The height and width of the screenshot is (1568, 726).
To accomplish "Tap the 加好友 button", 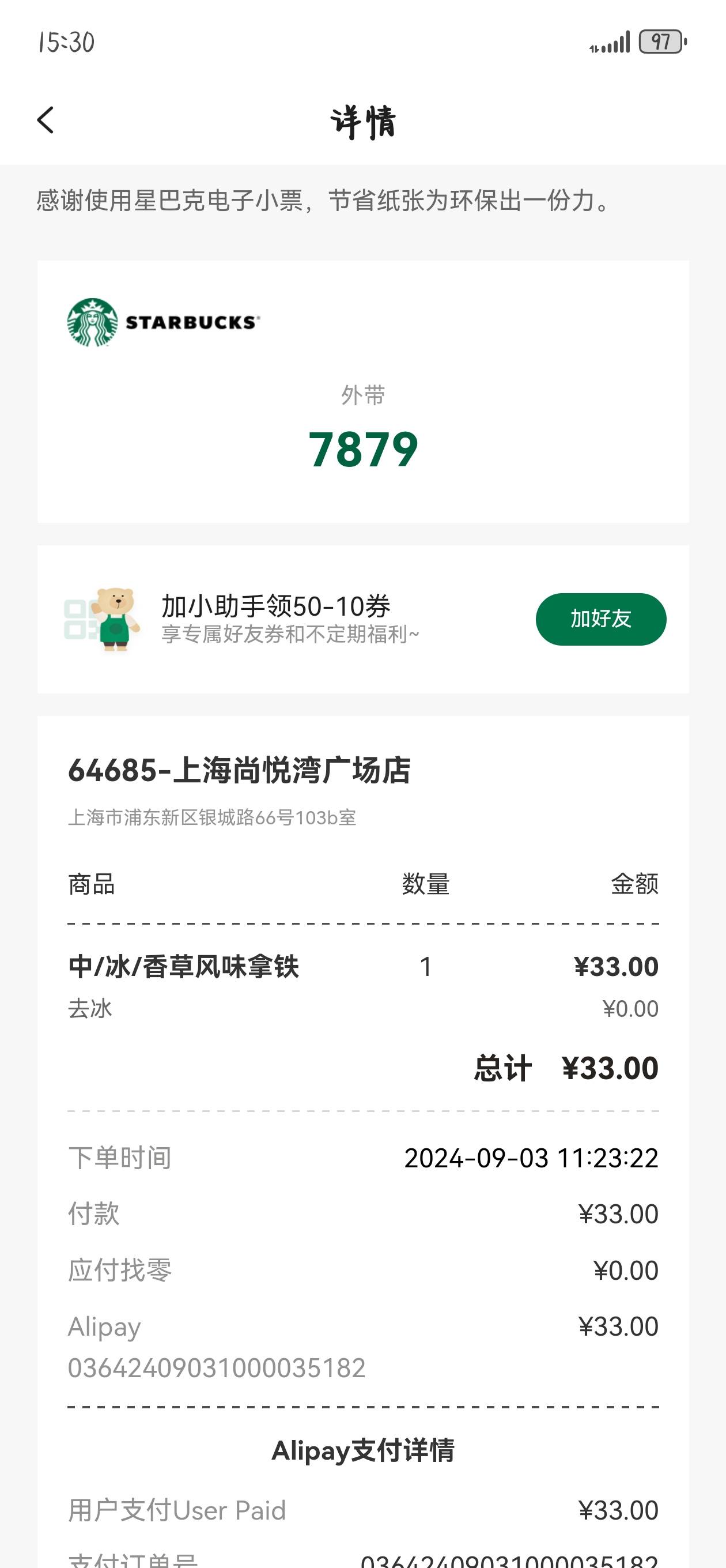I will point(600,619).
